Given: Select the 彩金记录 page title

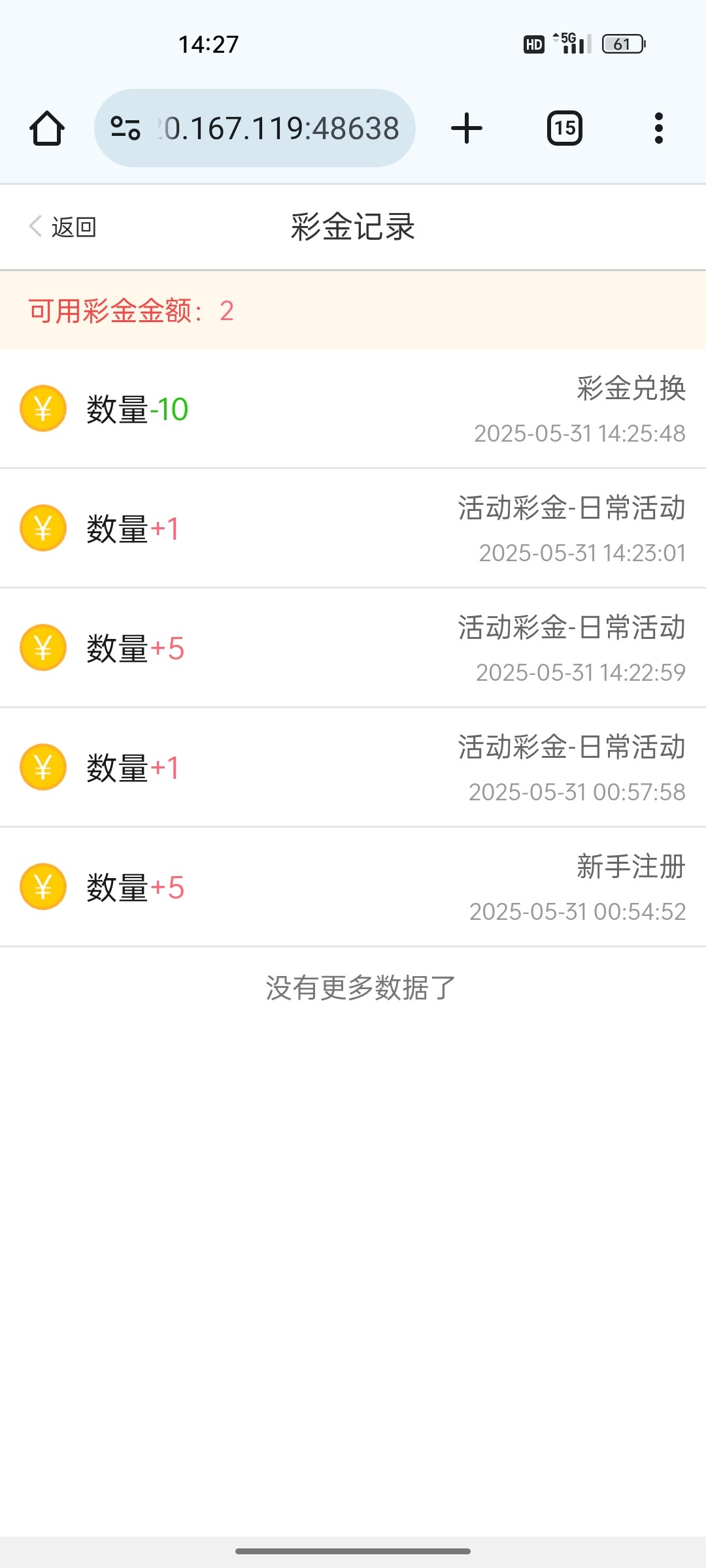Looking at the screenshot, I should click(x=353, y=224).
